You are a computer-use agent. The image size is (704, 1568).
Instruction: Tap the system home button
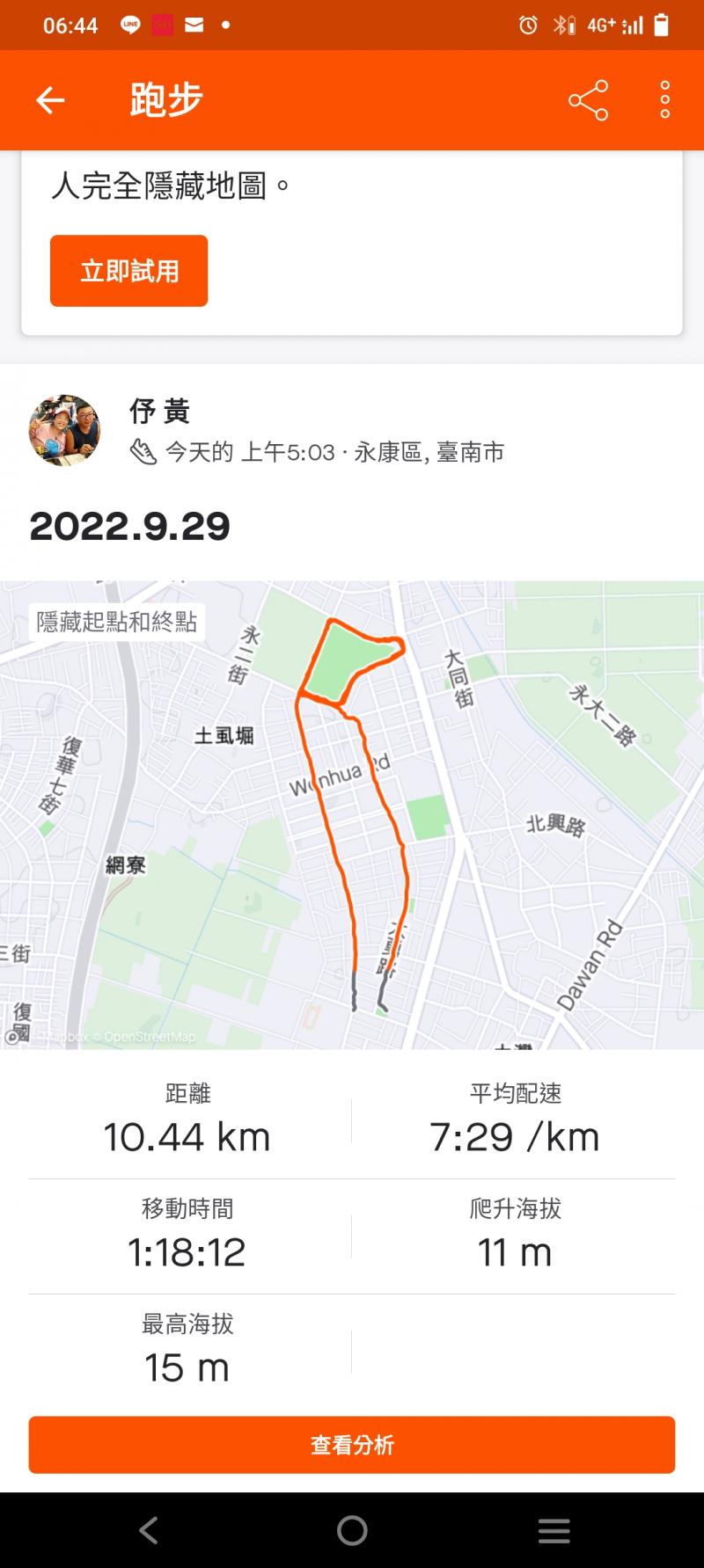(352, 1530)
